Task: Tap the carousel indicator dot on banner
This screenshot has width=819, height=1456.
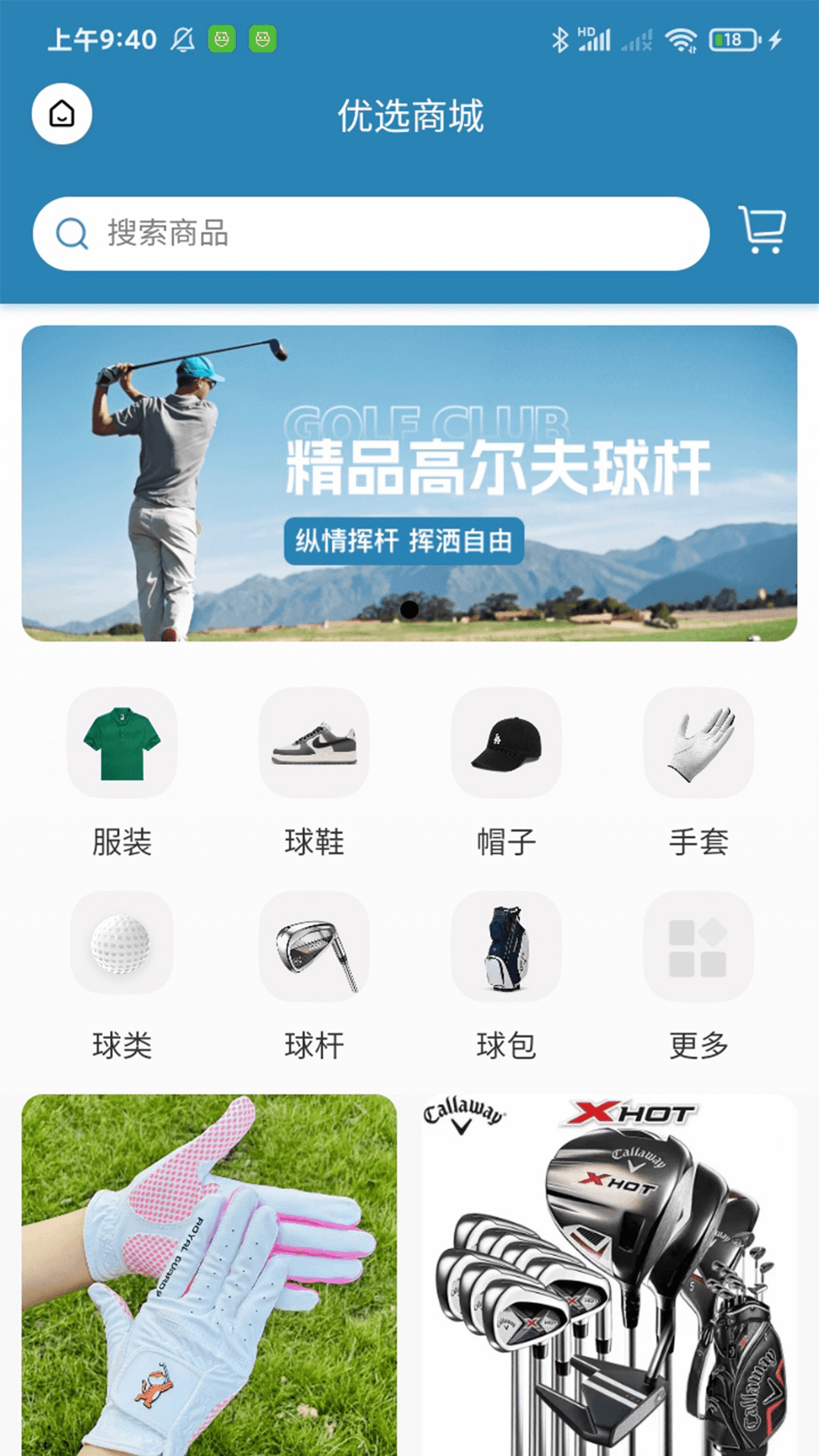Action: coord(409,607)
